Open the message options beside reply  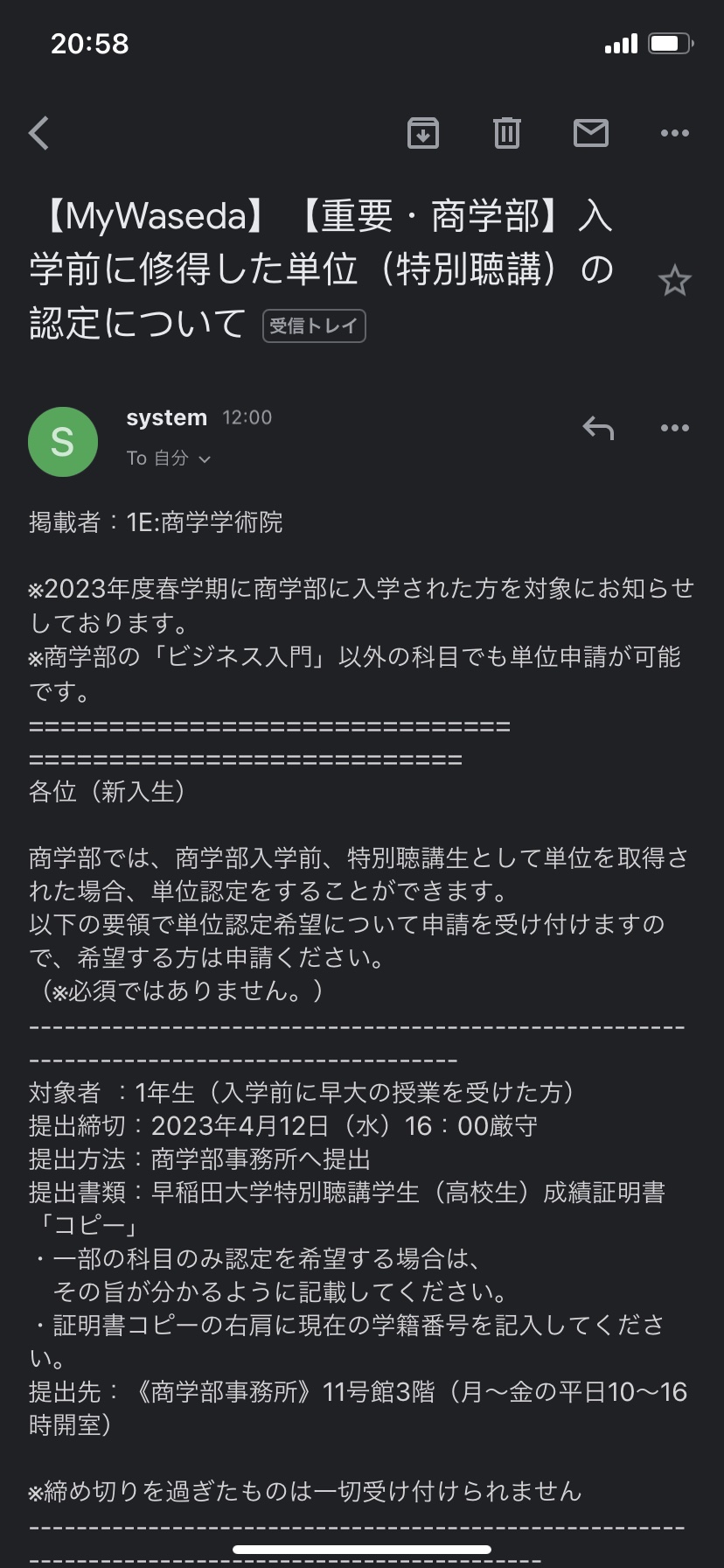coord(674,428)
